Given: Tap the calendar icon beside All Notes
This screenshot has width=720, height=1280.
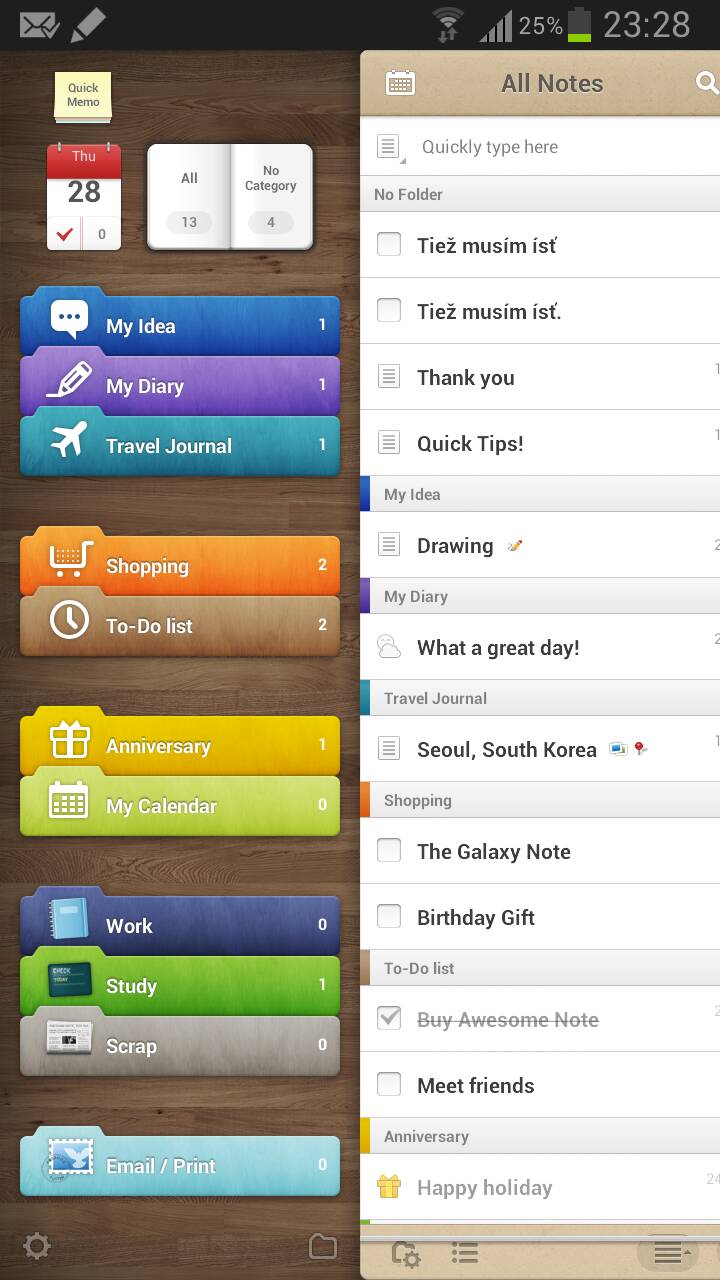Looking at the screenshot, I should 400,83.
